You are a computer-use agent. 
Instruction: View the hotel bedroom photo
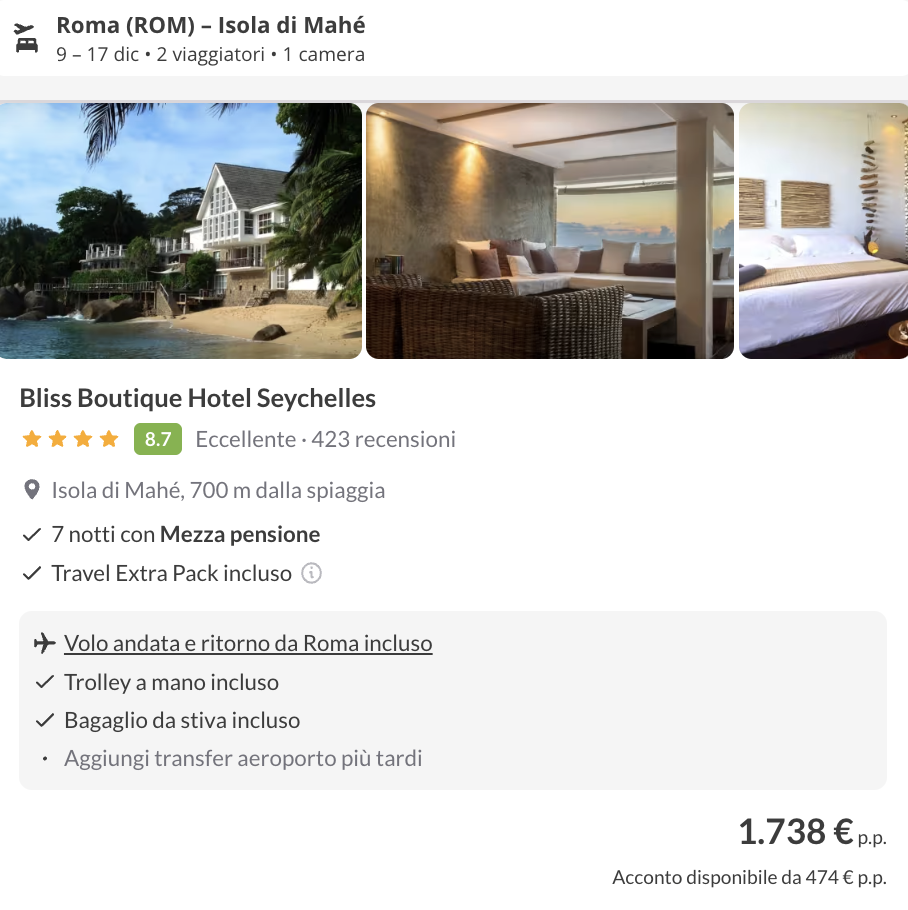pos(822,231)
